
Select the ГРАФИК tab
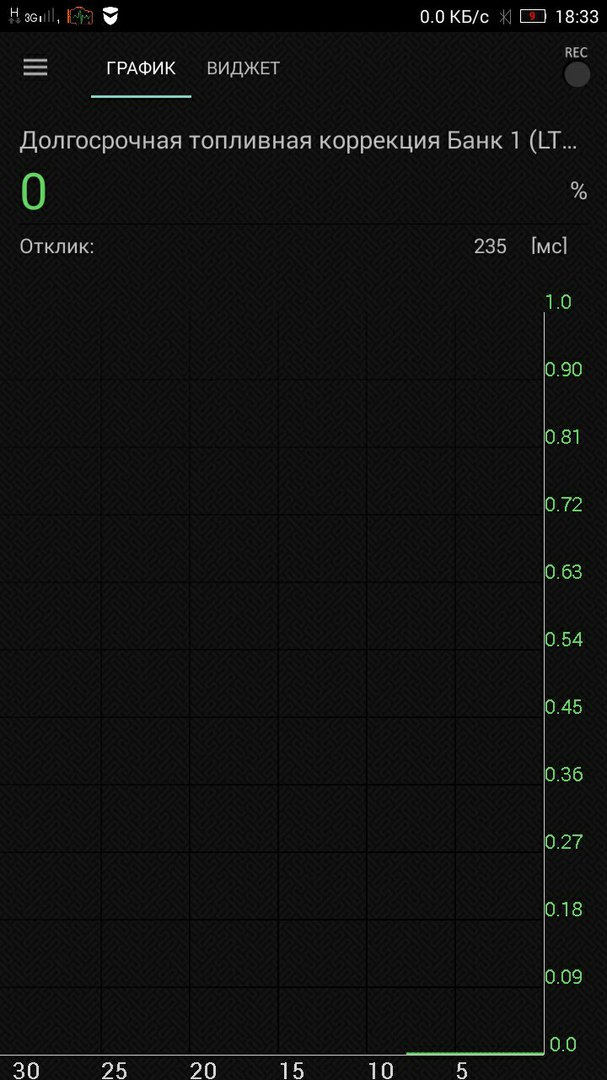[141, 69]
